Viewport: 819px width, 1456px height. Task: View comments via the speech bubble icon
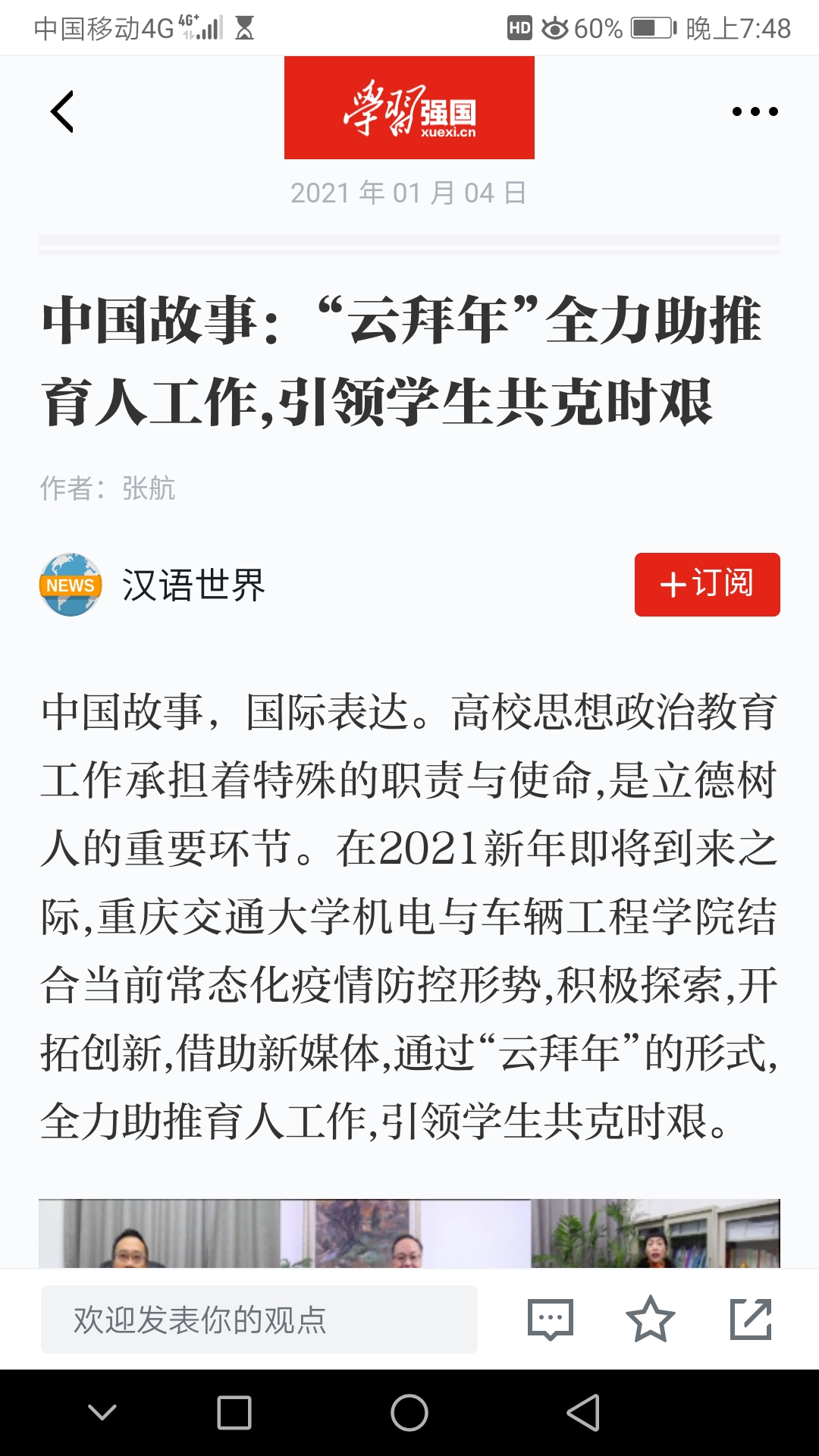pyautogui.click(x=550, y=1319)
